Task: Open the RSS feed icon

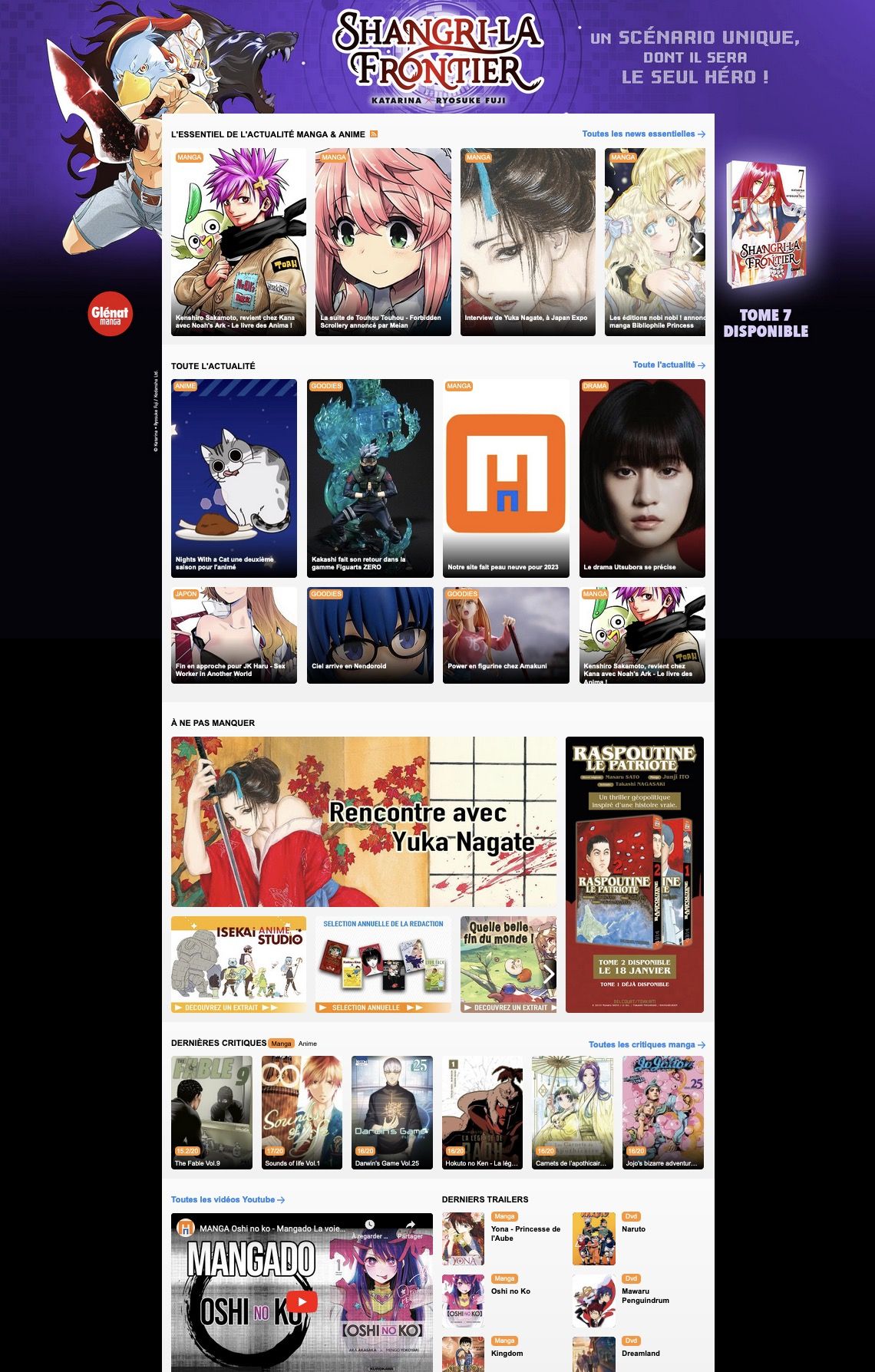Action: (374, 134)
